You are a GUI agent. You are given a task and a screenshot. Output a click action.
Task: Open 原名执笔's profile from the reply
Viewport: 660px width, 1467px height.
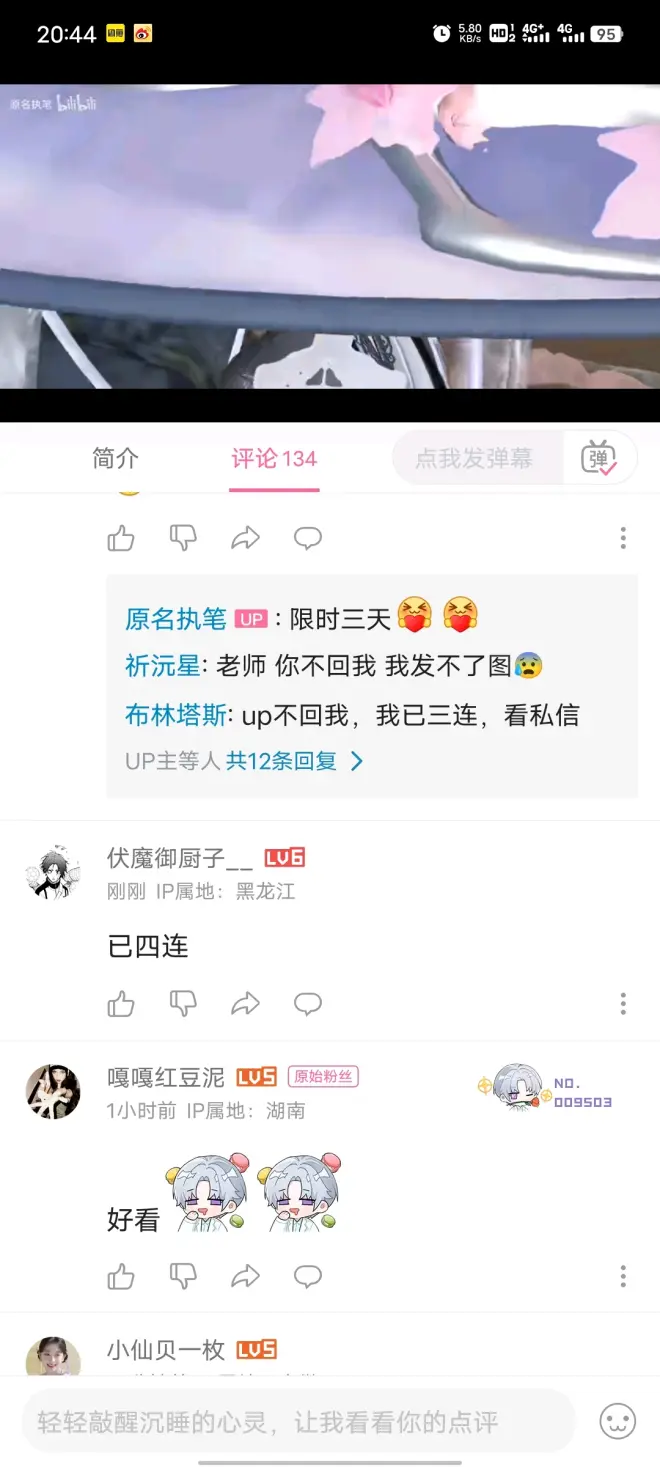pyautogui.click(x=176, y=619)
